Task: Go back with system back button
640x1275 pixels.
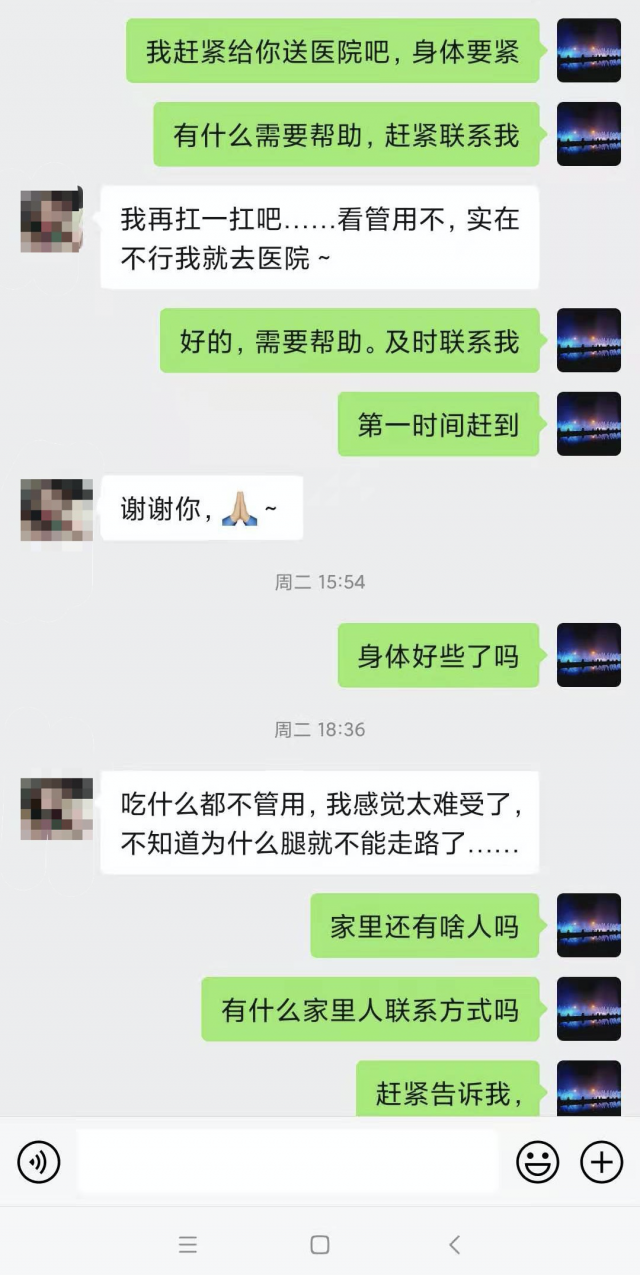Action: tap(454, 1244)
